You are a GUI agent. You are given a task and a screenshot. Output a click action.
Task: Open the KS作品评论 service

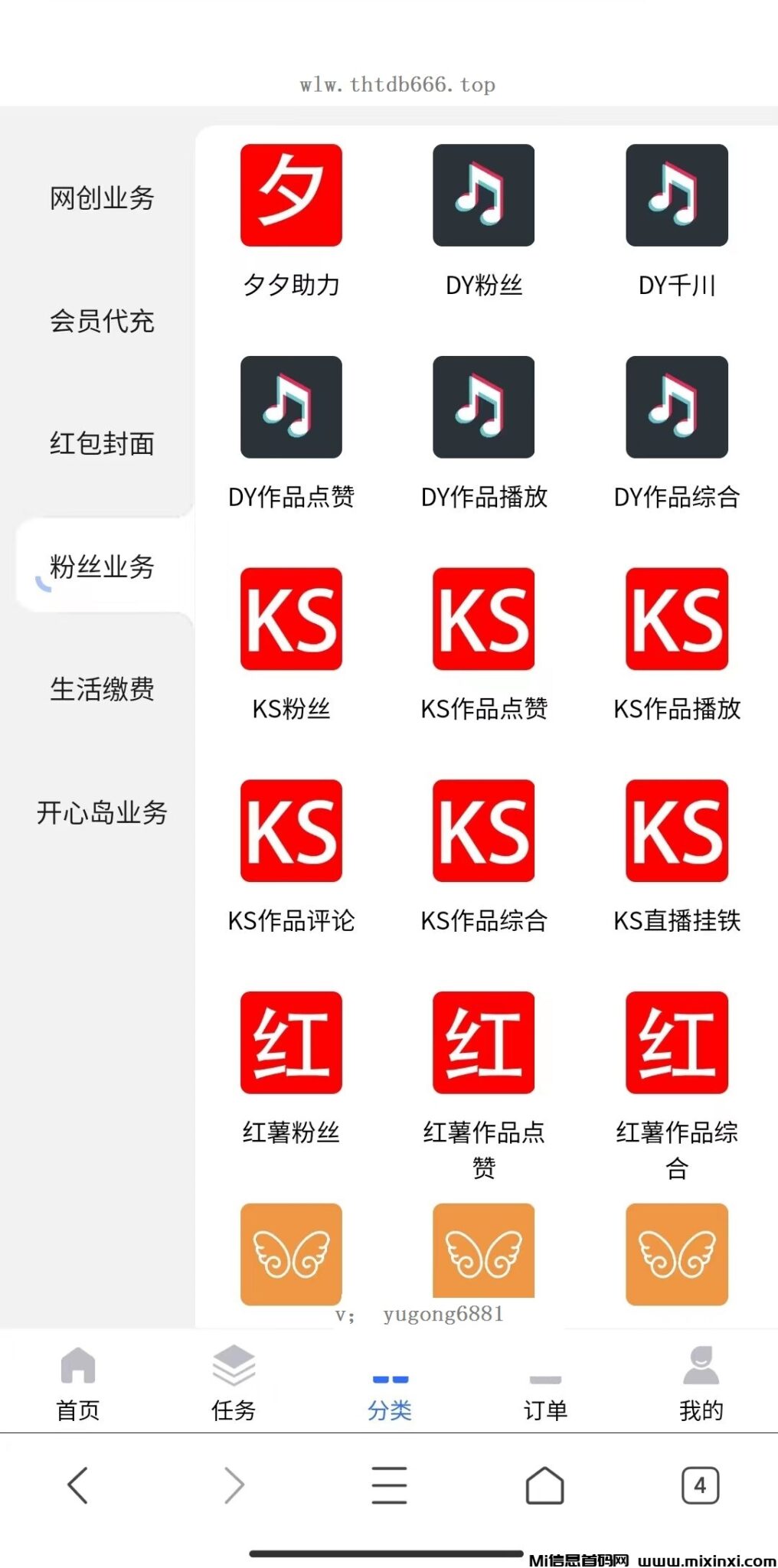[291, 832]
